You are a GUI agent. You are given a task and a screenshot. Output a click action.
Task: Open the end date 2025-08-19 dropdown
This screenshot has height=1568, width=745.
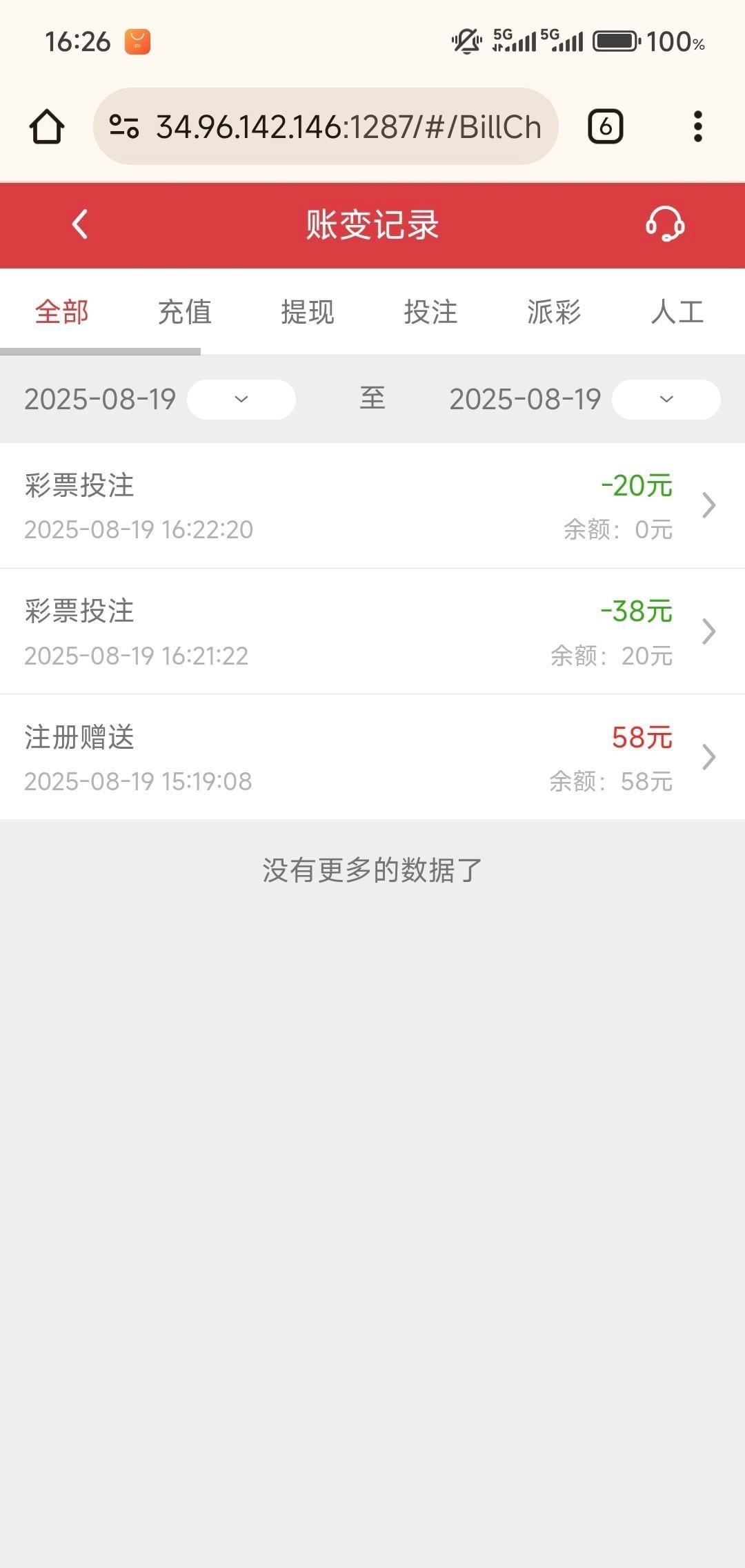pyautogui.click(x=664, y=399)
